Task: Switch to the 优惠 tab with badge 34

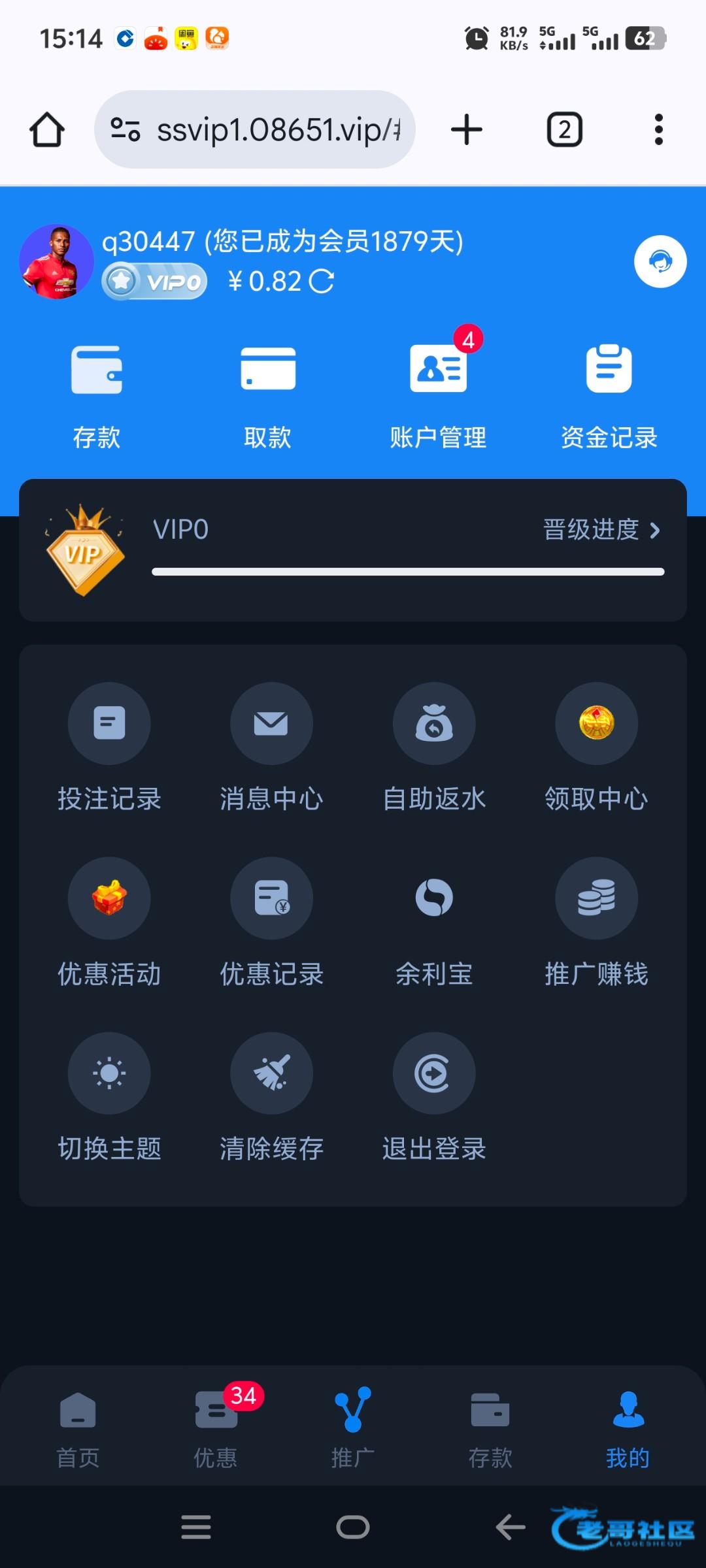Action: (216, 1428)
